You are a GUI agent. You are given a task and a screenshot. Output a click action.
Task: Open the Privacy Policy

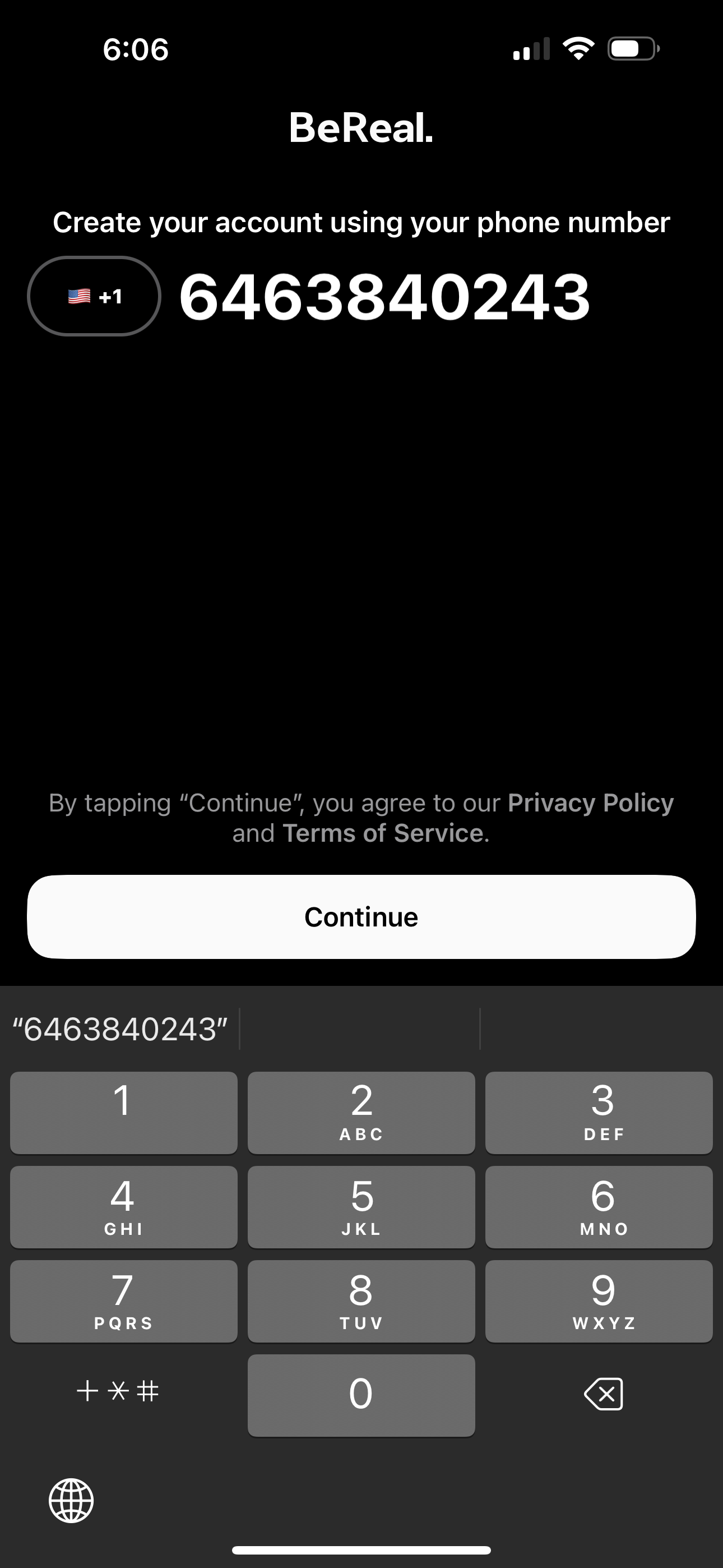click(589, 803)
